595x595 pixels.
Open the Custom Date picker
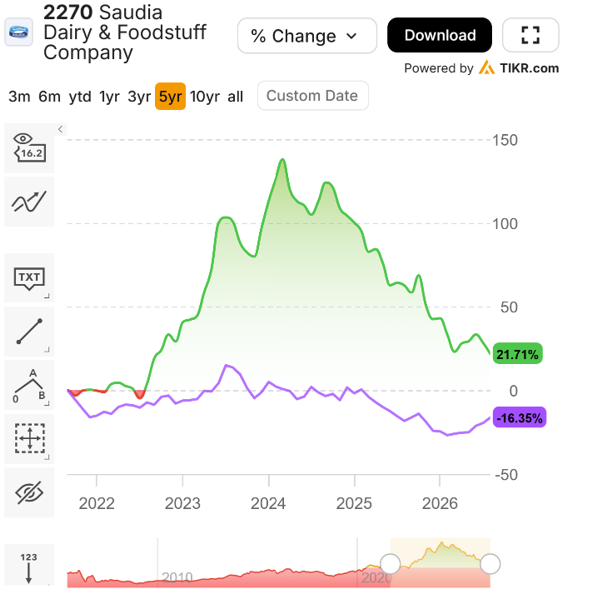[x=313, y=96]
